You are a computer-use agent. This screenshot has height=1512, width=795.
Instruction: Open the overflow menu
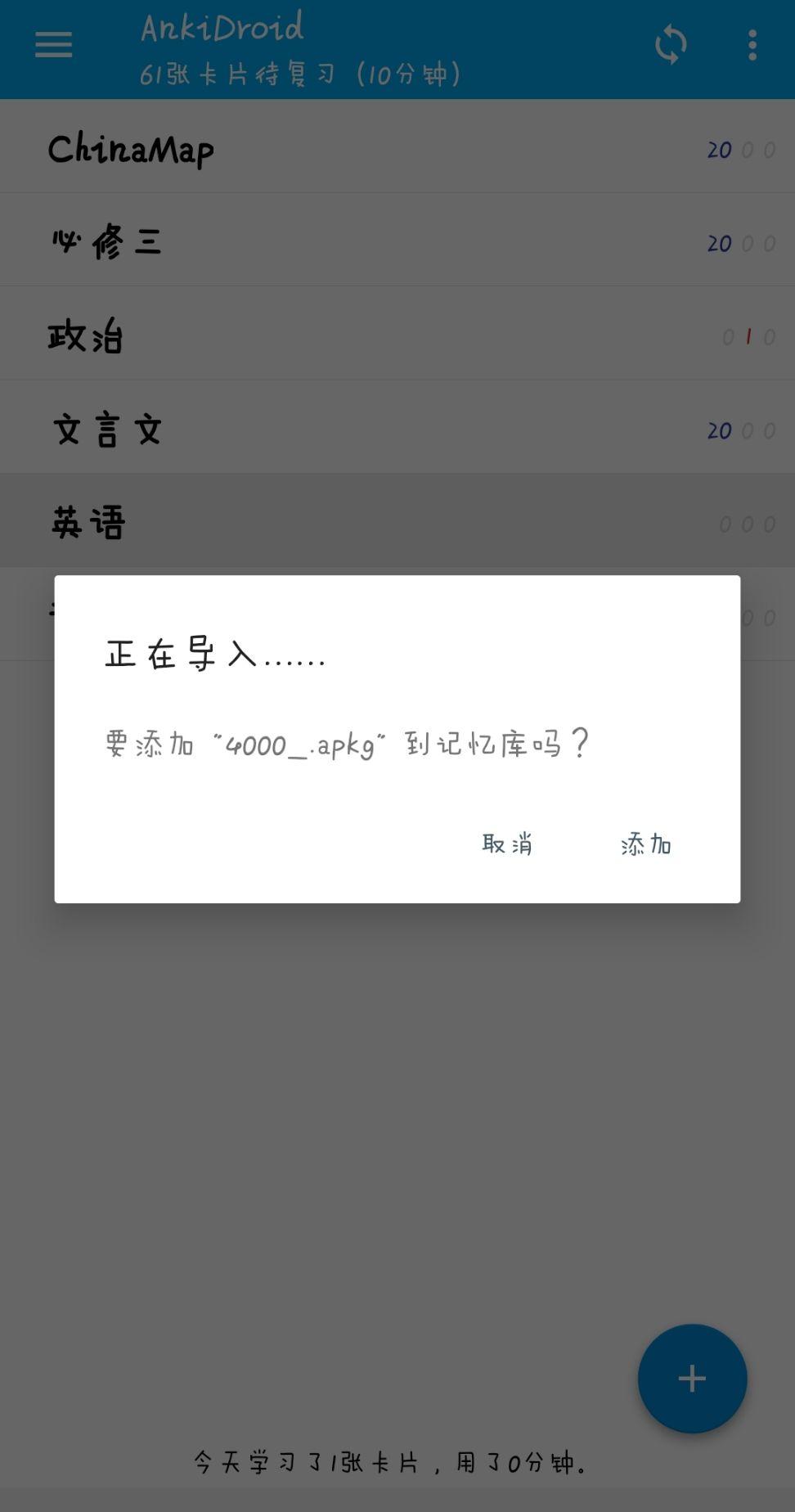(752, 45)
